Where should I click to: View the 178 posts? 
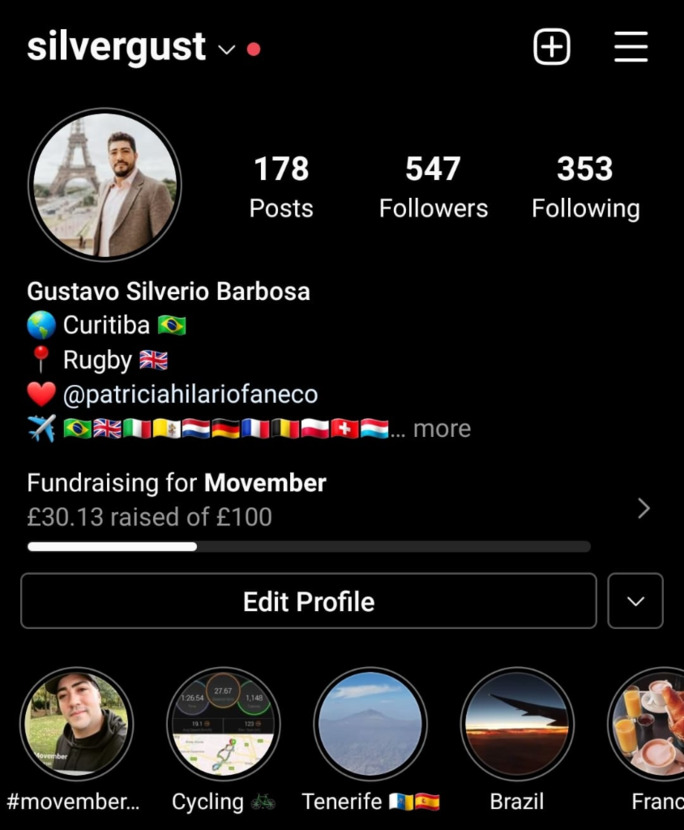tap(281, 186)
